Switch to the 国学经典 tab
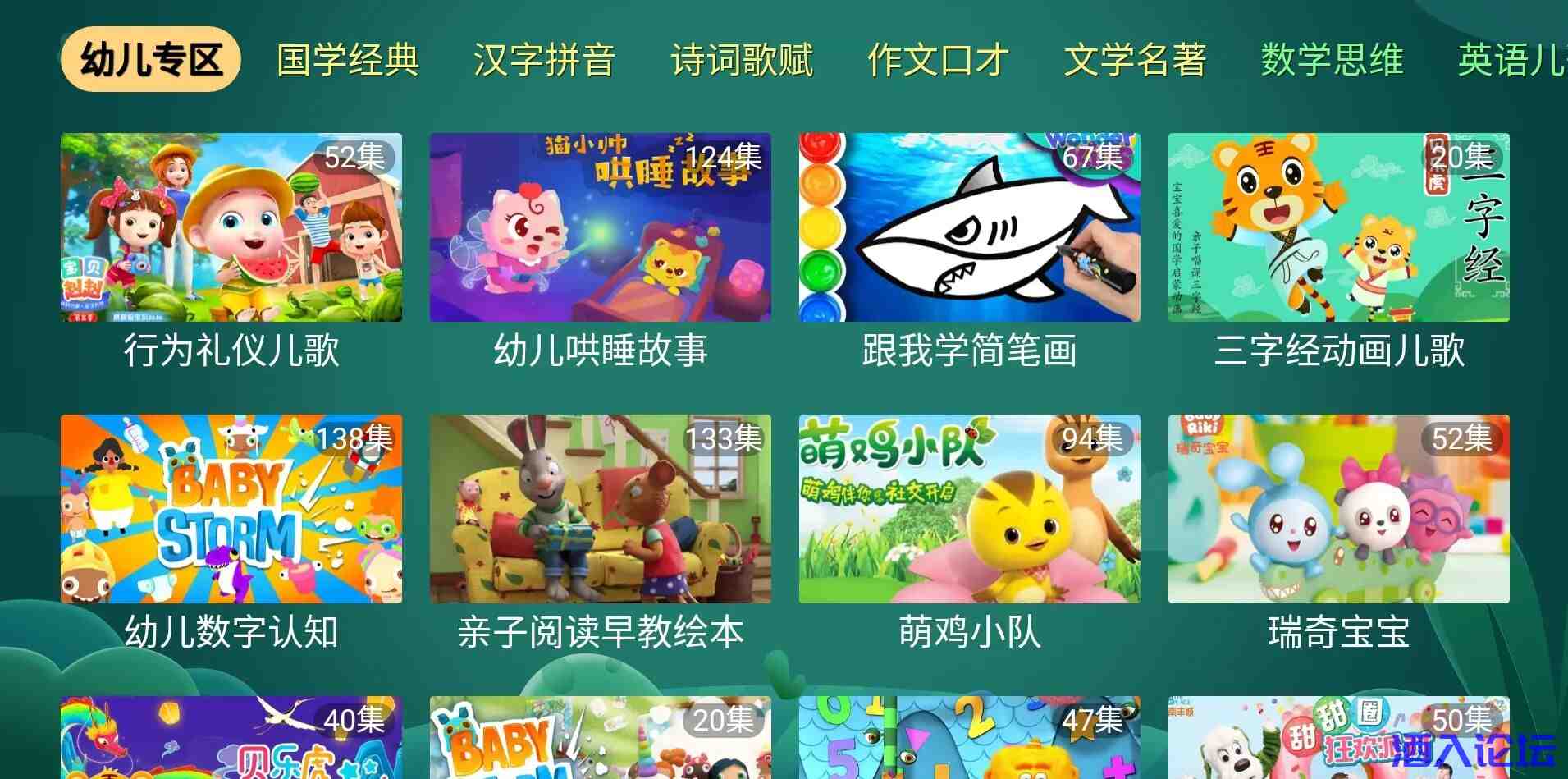This screenshot has width=1568, height=779. (x=348, y=60)
